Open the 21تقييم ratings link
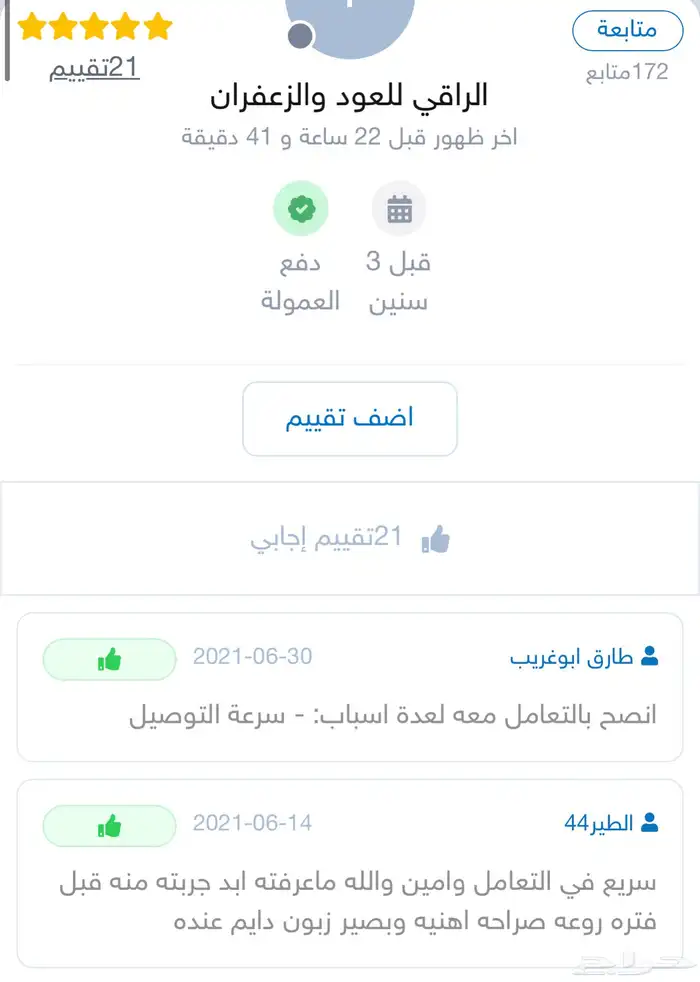The image size is (700, 982). 95,68
